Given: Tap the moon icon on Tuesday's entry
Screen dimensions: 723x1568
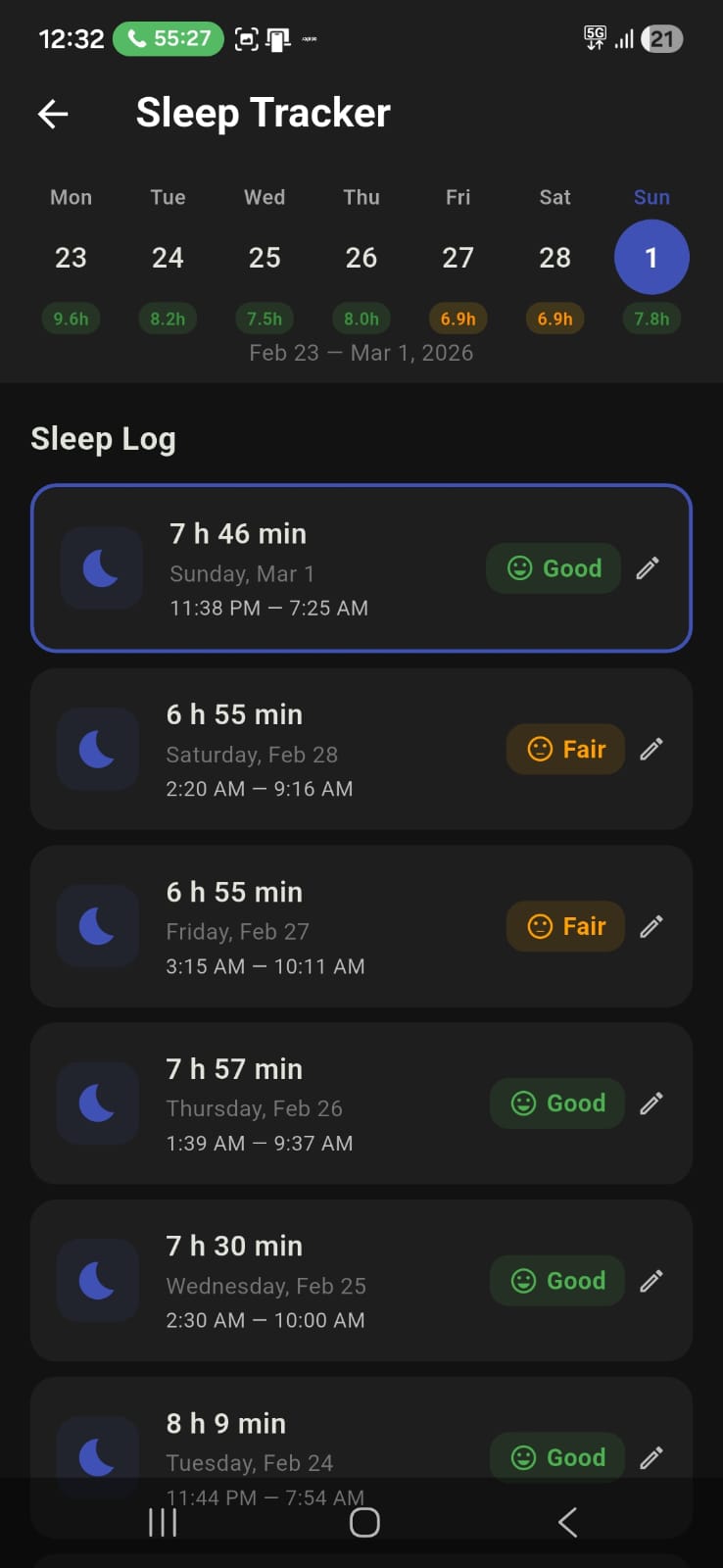Looking at the screenshot, I should pos(97,1456).
